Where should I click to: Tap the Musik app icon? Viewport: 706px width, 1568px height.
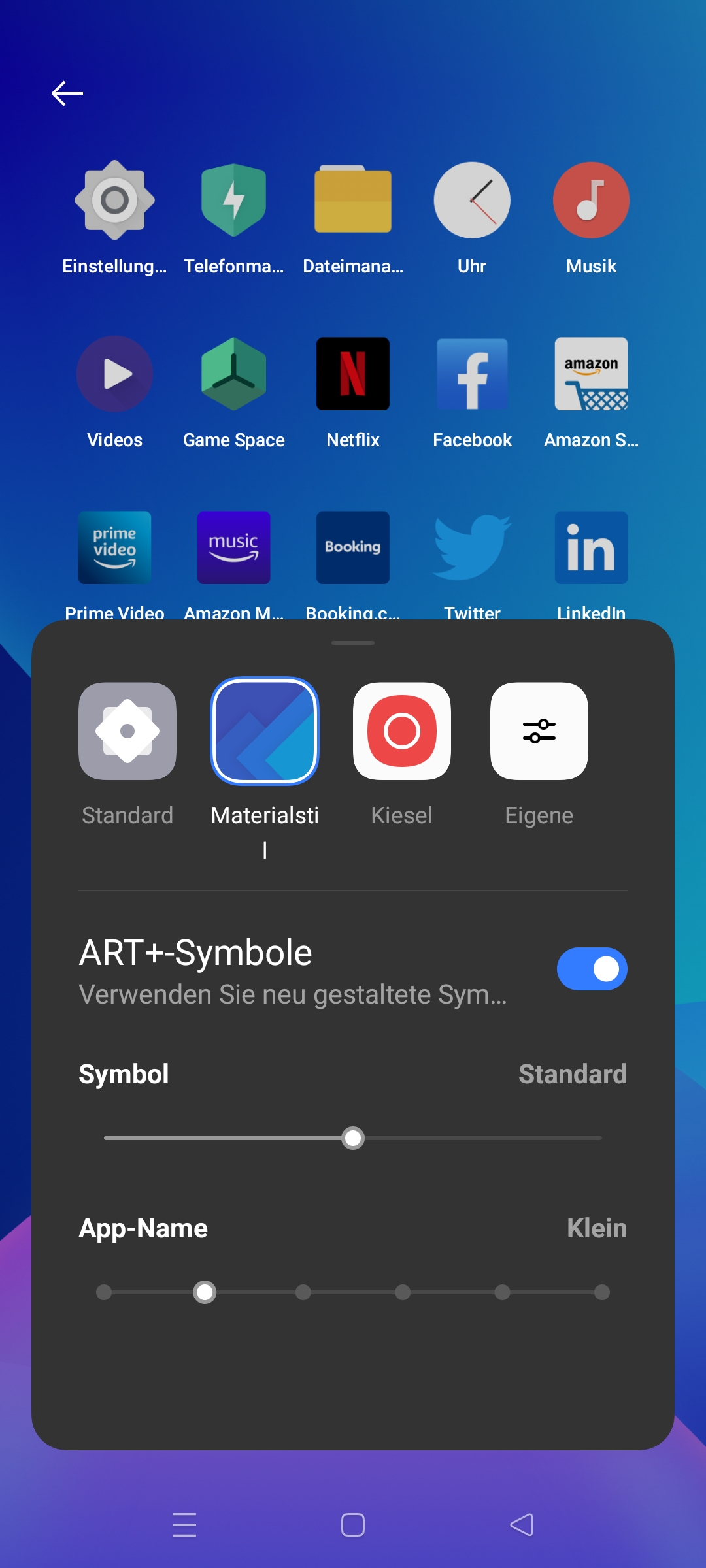click(x=592, y=200)
